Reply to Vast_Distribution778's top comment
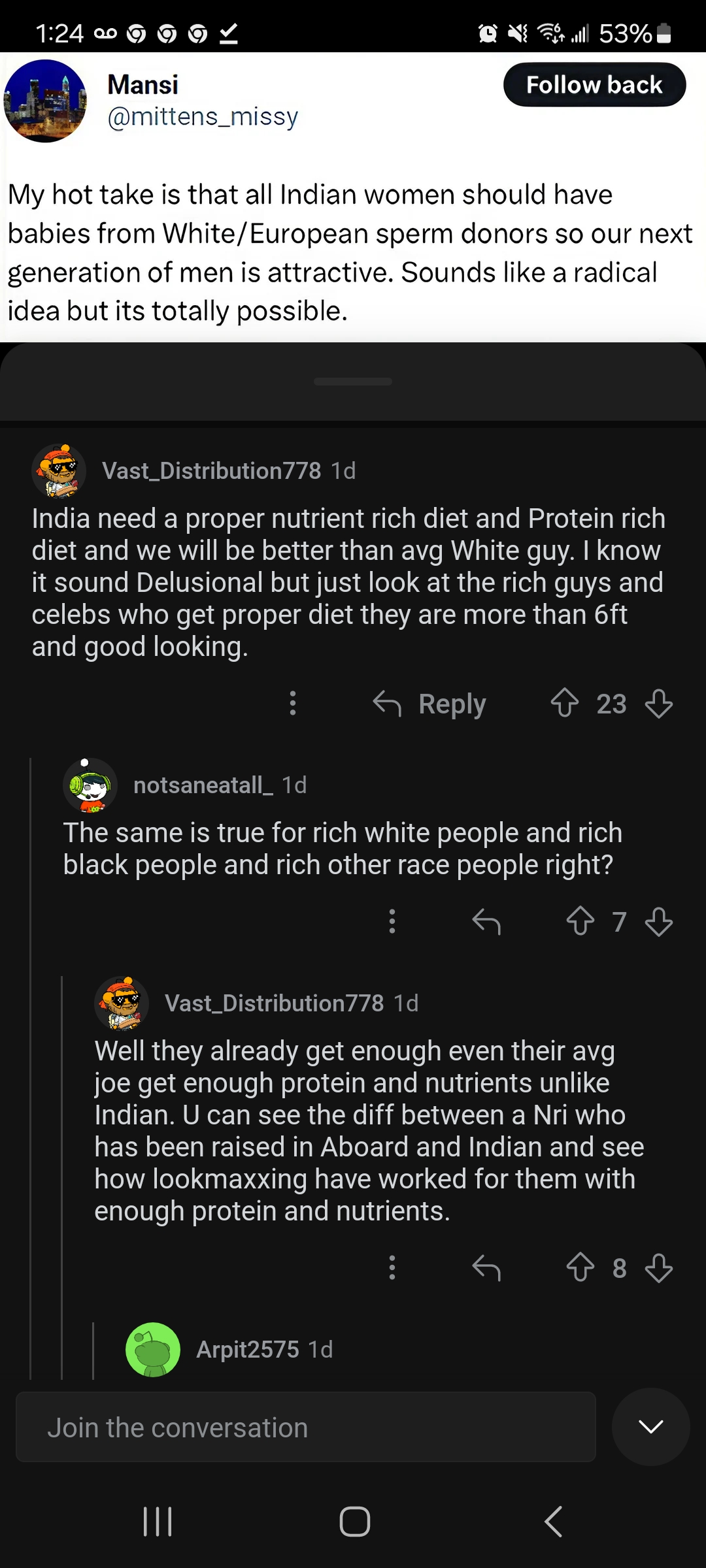This screenshot has height=1568, width=706. point(430,704)
